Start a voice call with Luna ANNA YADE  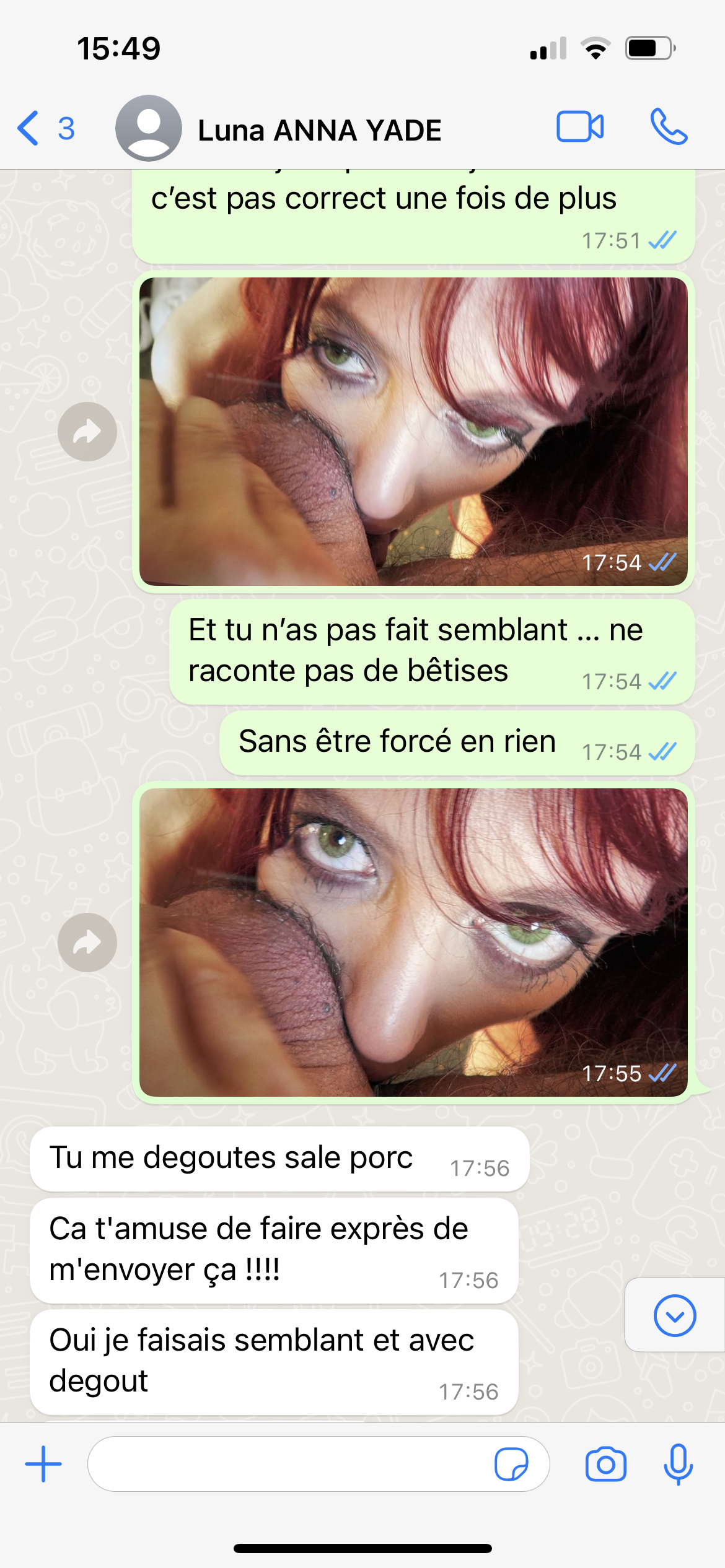point(669,128)
